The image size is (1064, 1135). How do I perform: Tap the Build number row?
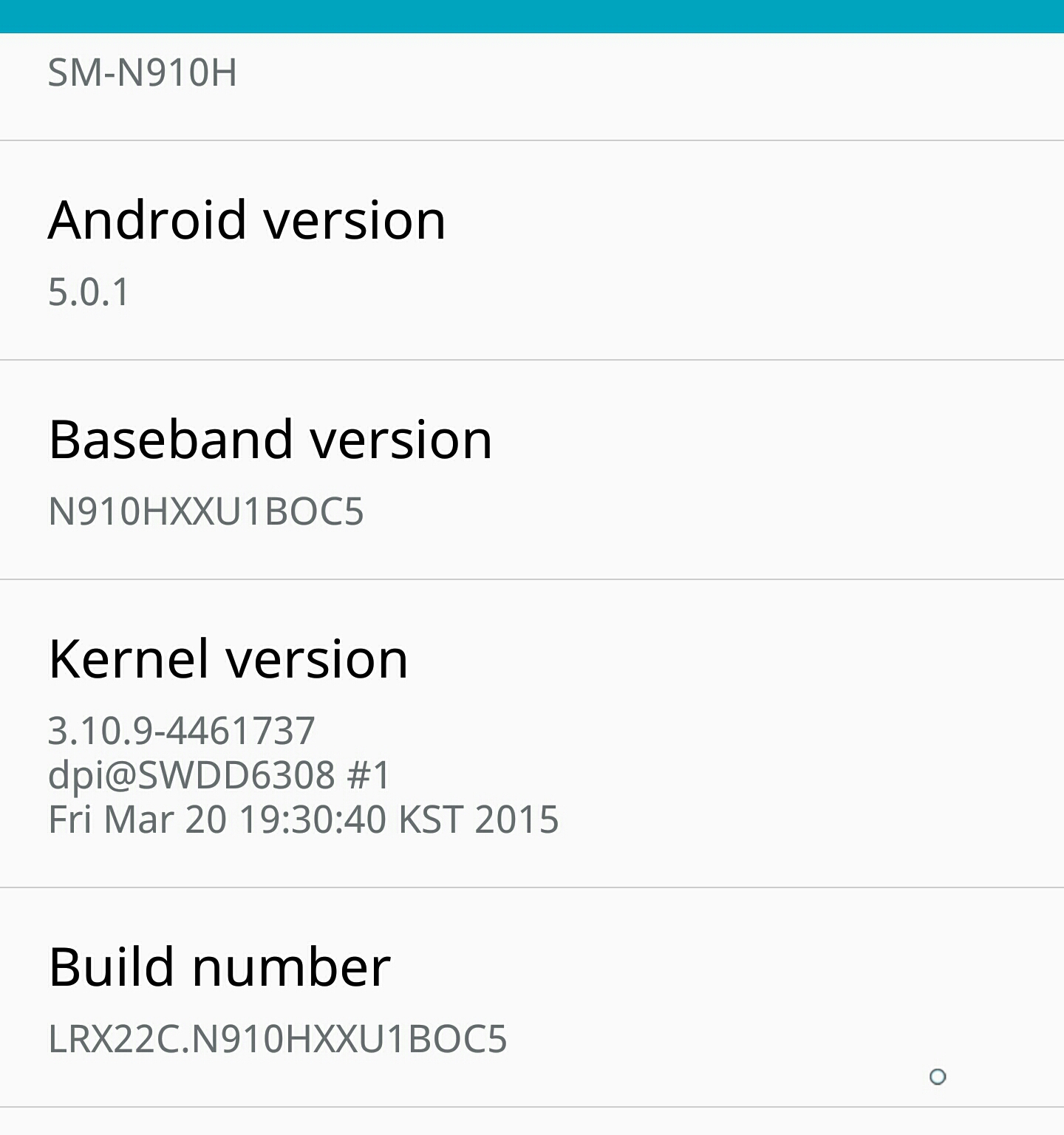pyautogui.click(x=532, y=998)
